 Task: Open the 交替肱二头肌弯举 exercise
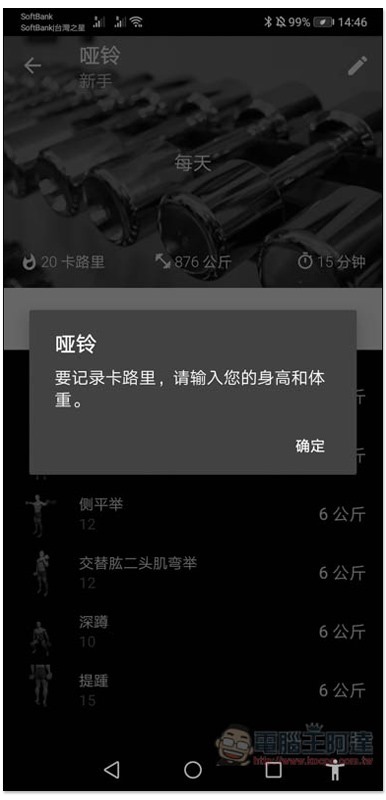click(x=193, y=572)
